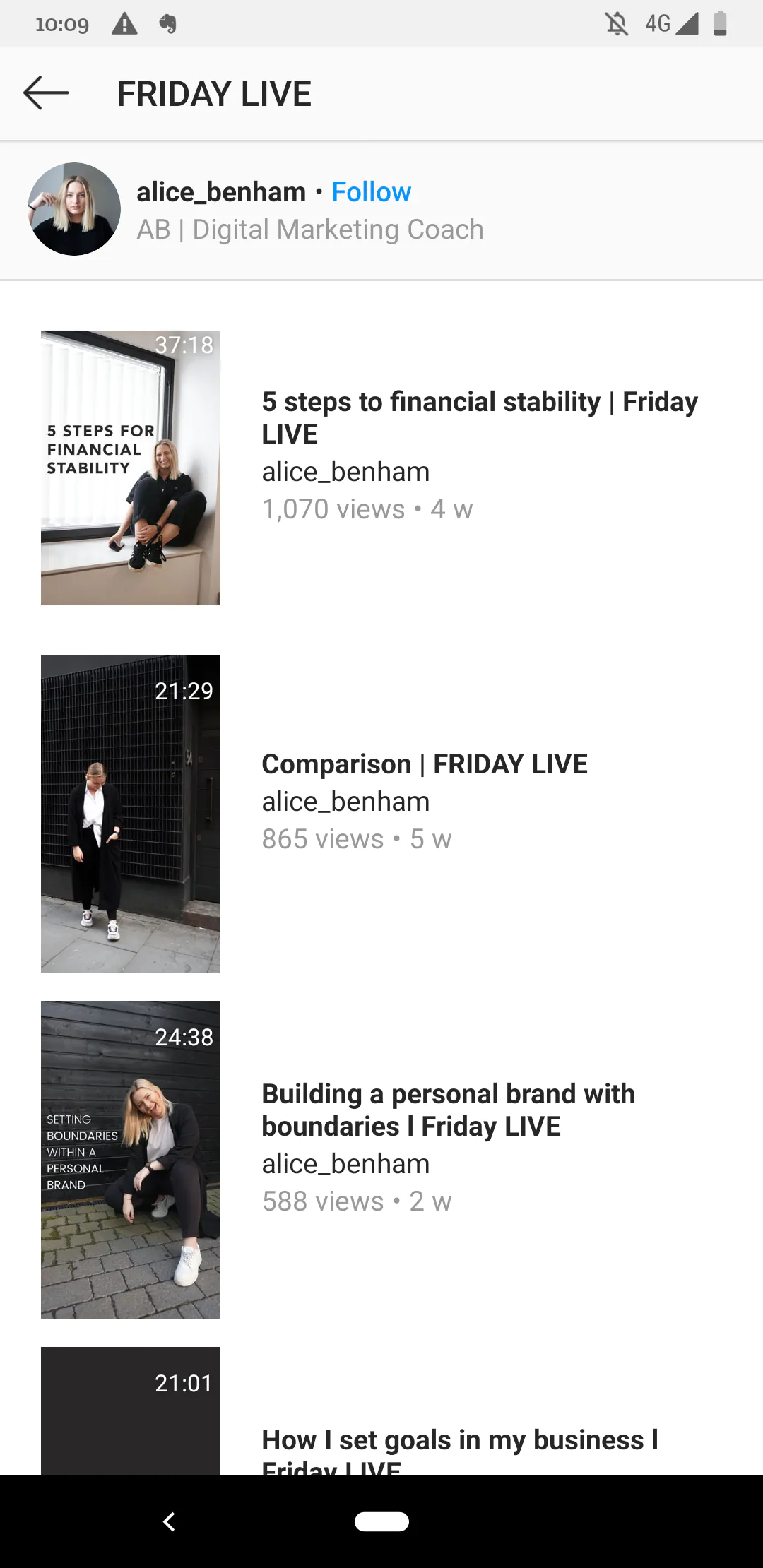Open How I set goals in my business
The width and height of the screenshot is (763, 1568).
pos(381,1410)
